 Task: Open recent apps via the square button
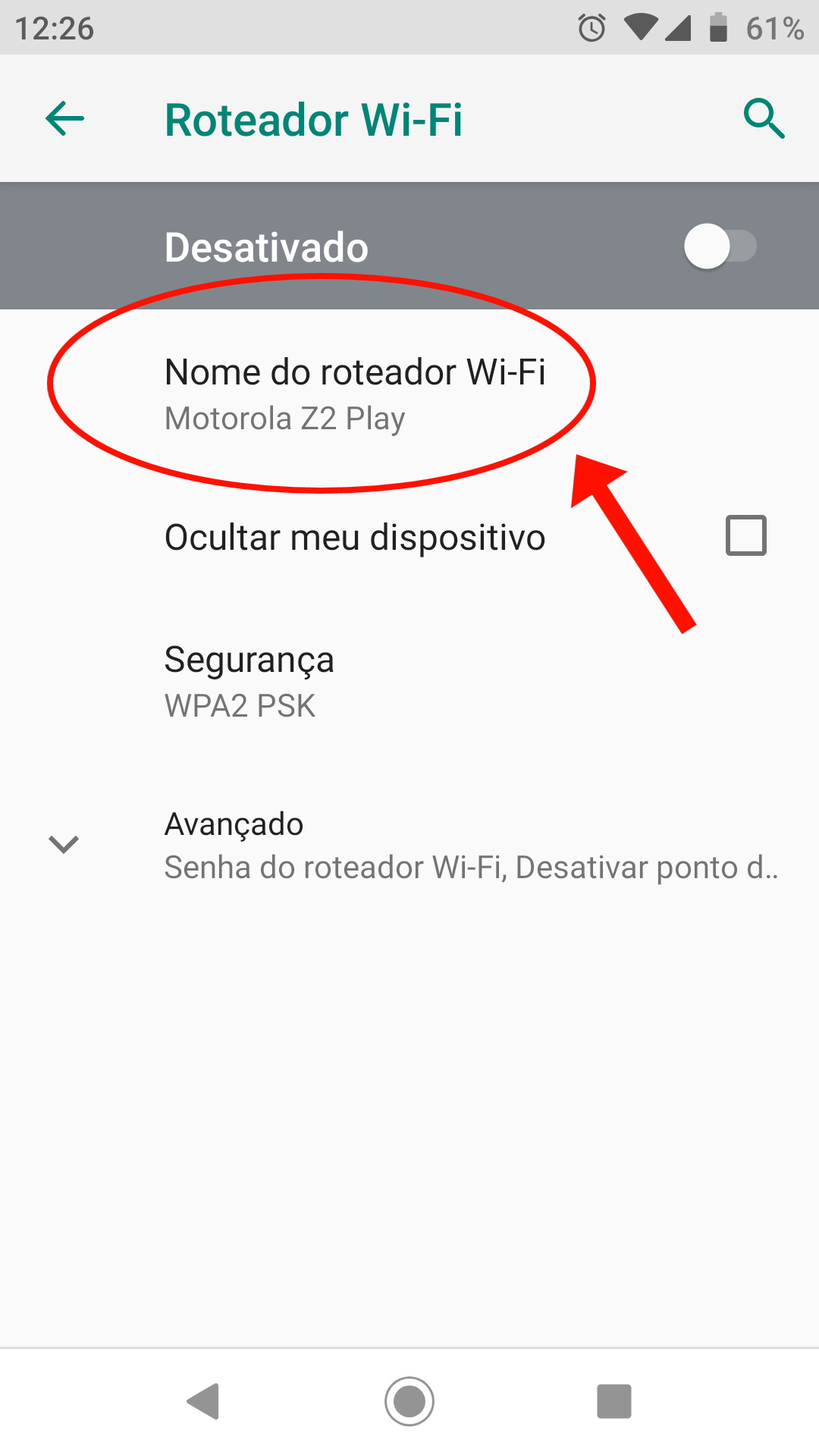[x=614, y=1401]
